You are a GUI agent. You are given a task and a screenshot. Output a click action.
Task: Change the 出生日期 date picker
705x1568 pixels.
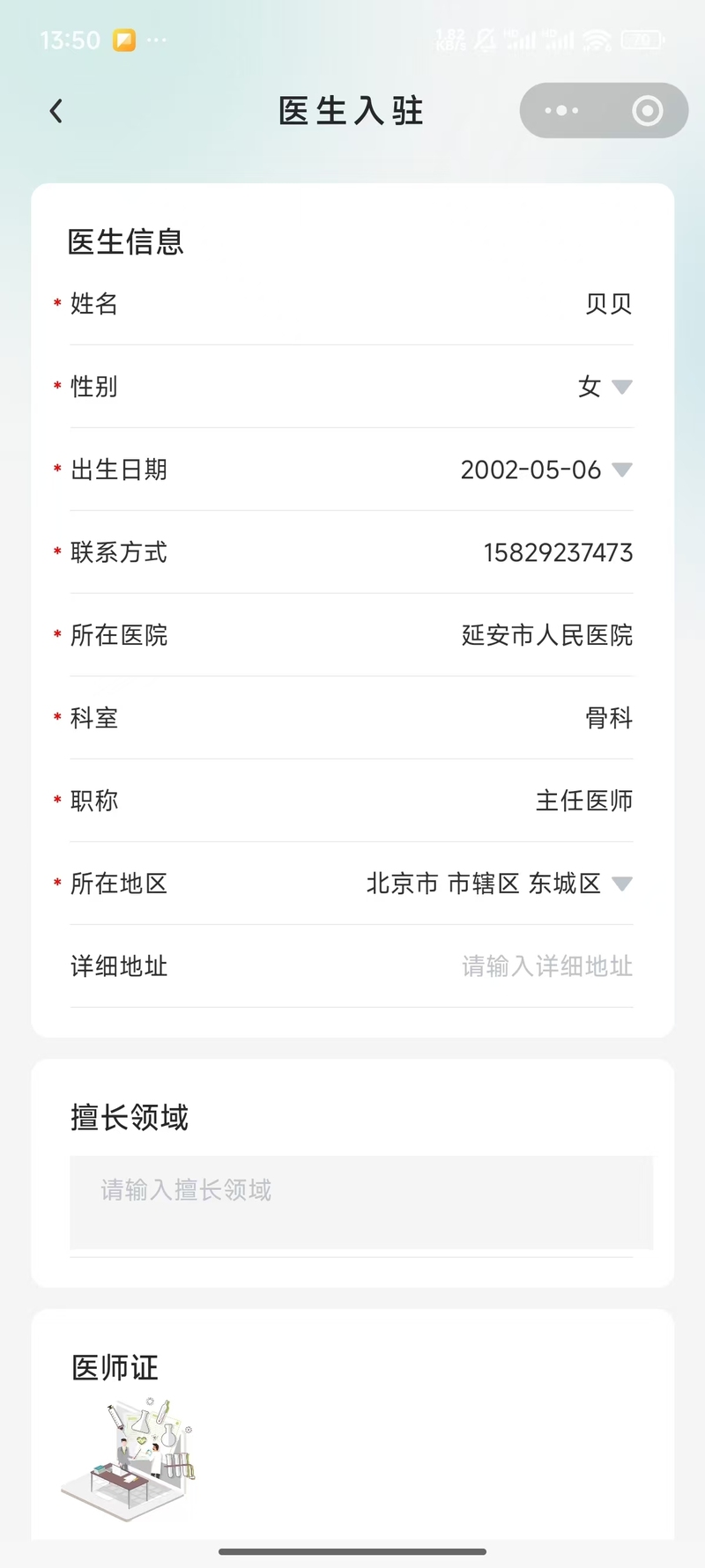tap(545, 470)
